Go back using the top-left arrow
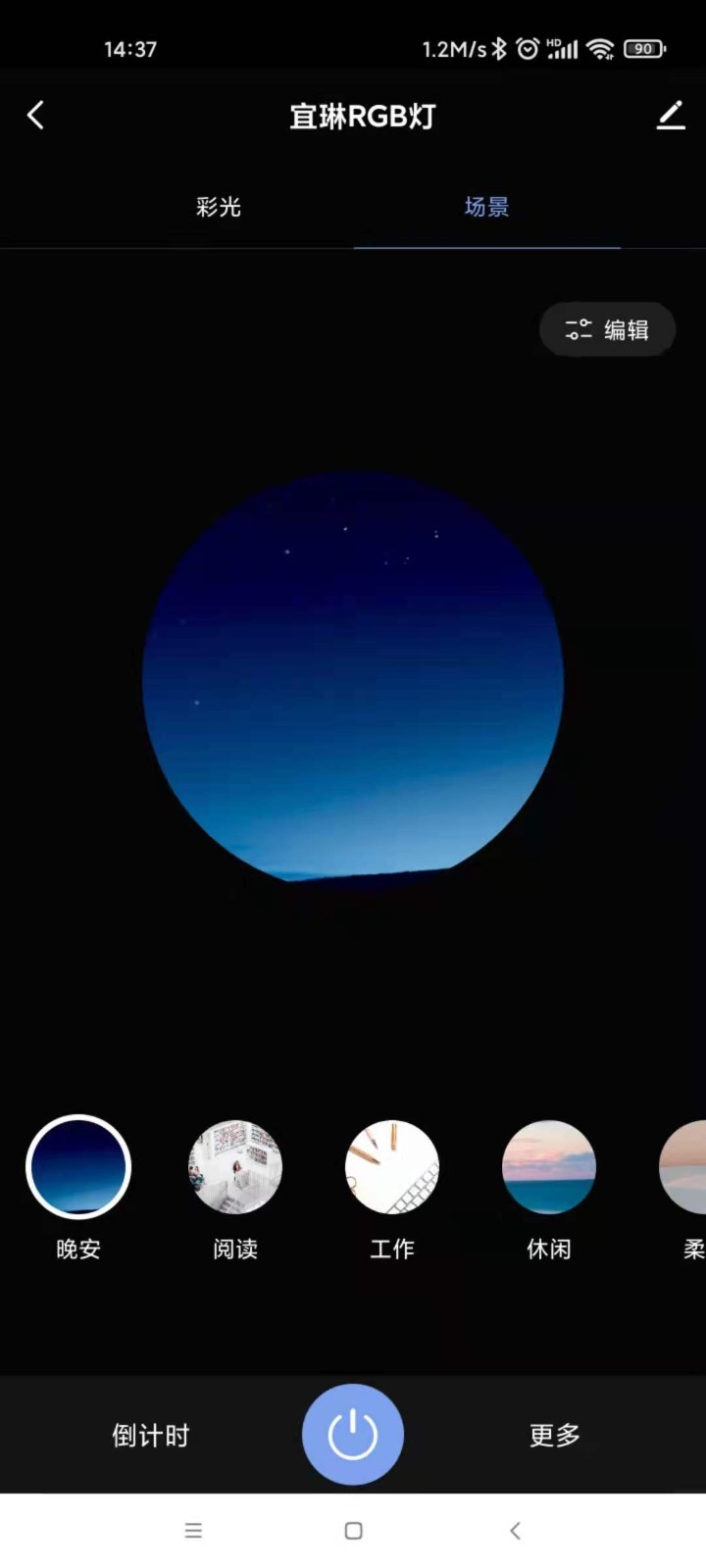This screenshot has width=706, height=1568. coord(35,116)
